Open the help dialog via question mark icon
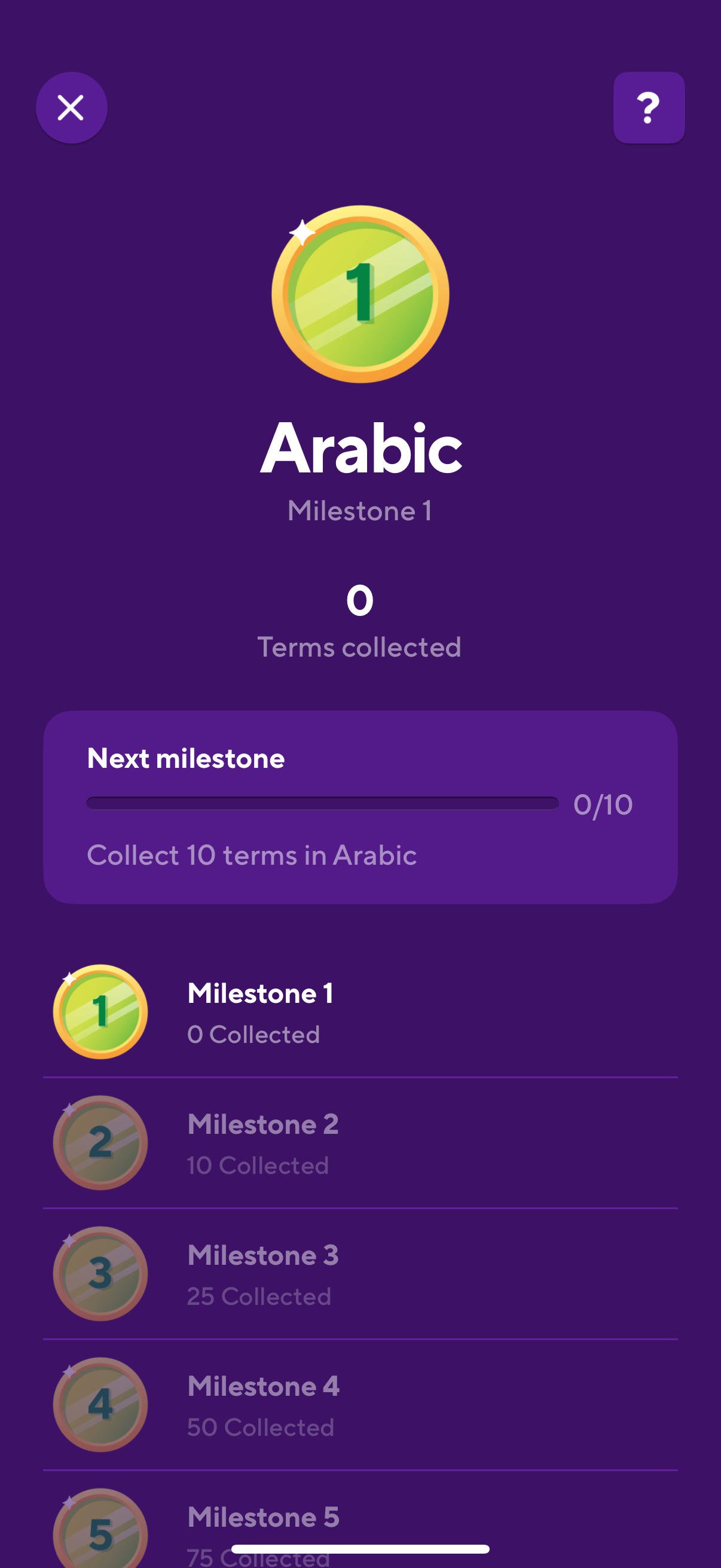This screenshot has width=721, height=1568. 649,107
